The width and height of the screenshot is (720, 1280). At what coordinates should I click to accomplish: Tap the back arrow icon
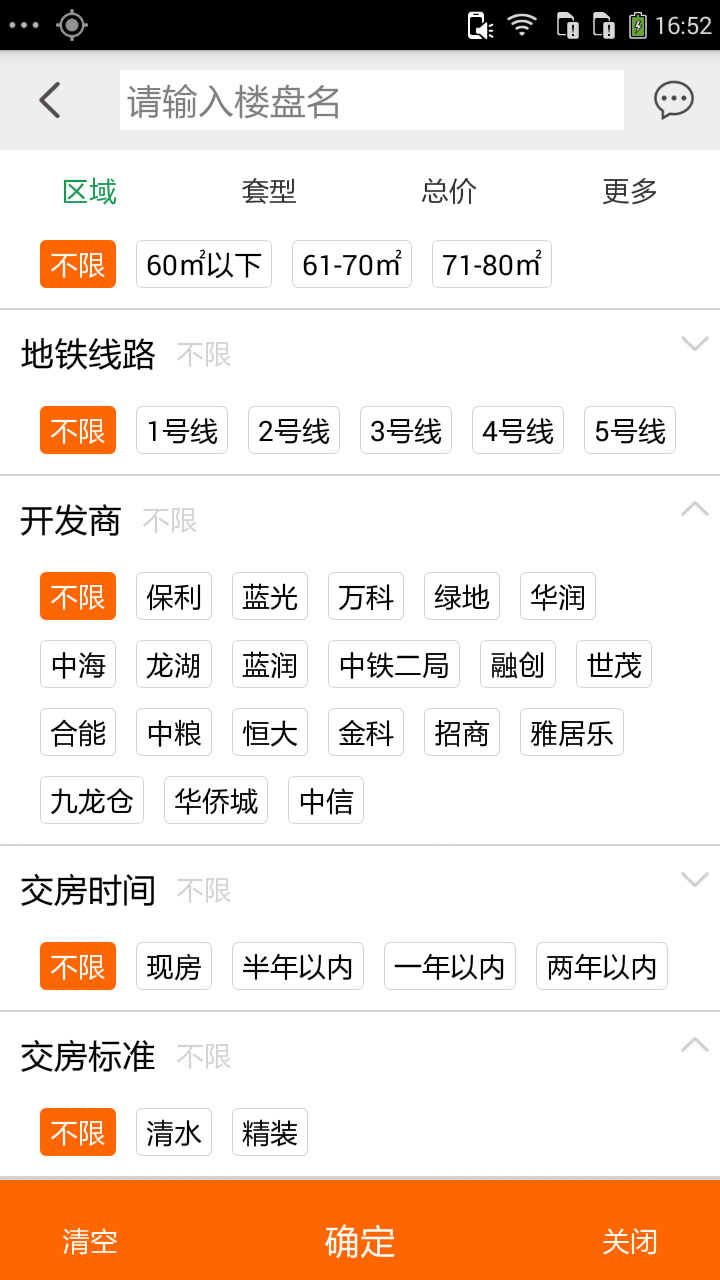[x=50, y=100]
